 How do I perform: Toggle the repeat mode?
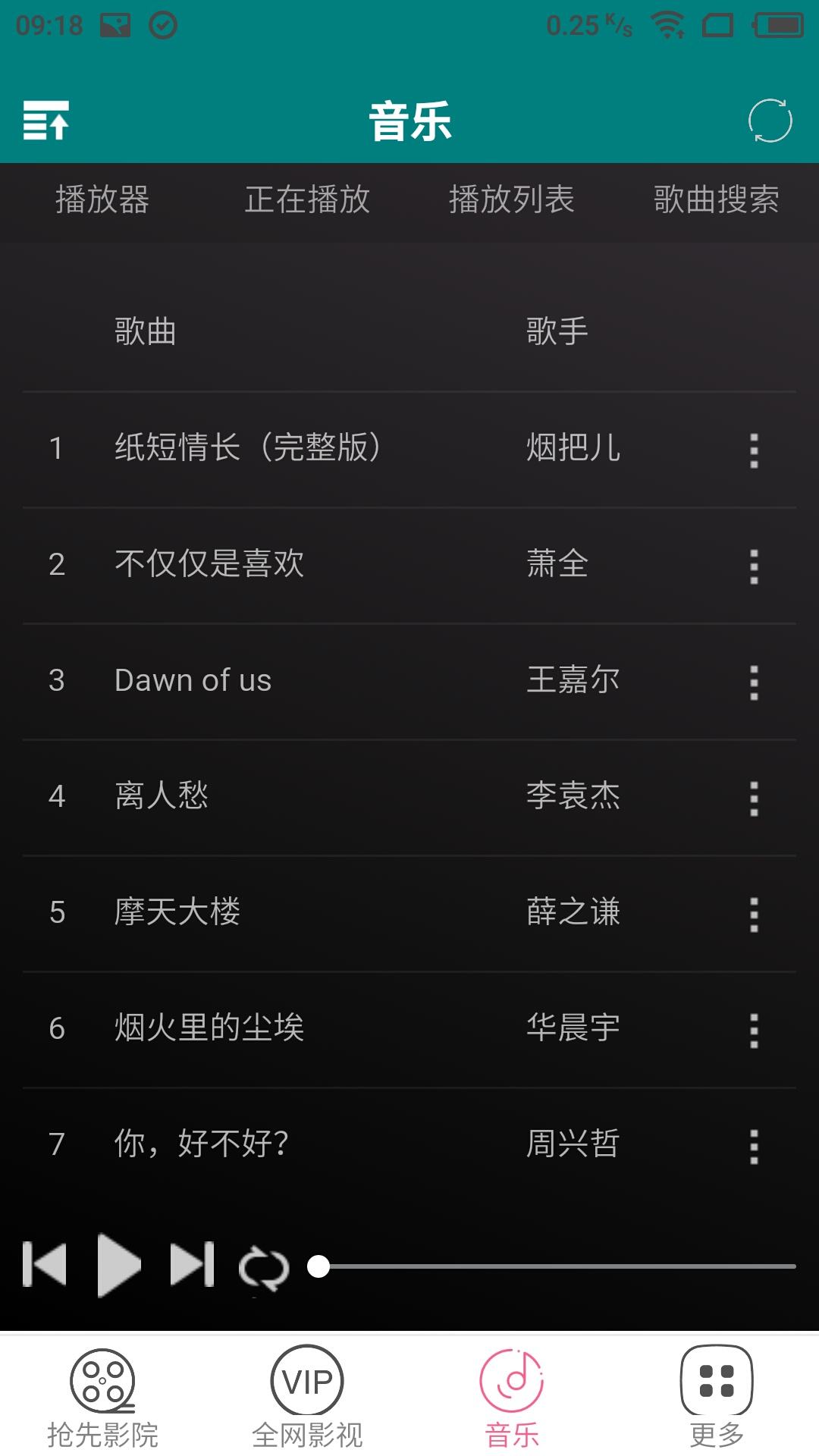264,1268
